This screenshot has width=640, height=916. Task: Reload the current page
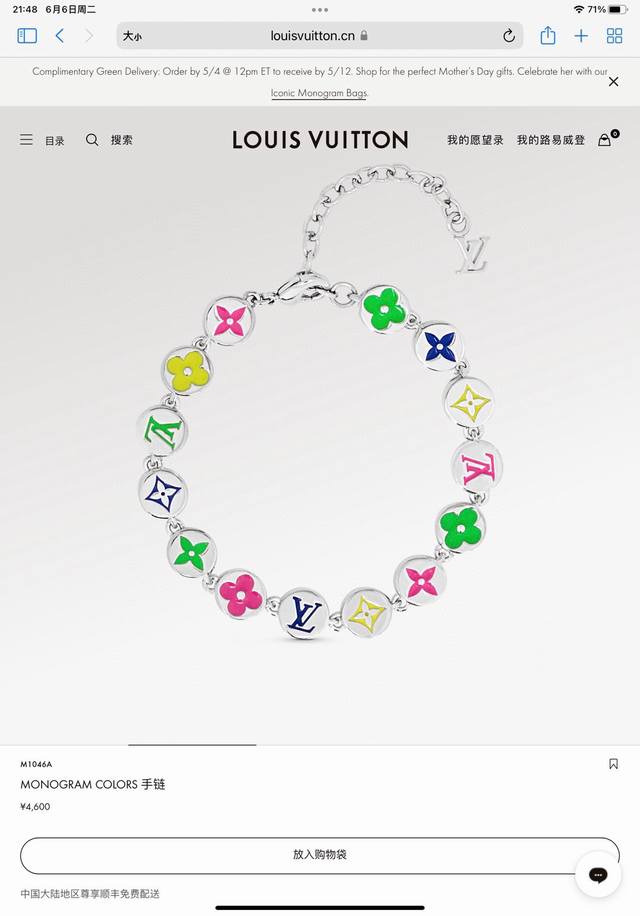click(x=509, y=36)
